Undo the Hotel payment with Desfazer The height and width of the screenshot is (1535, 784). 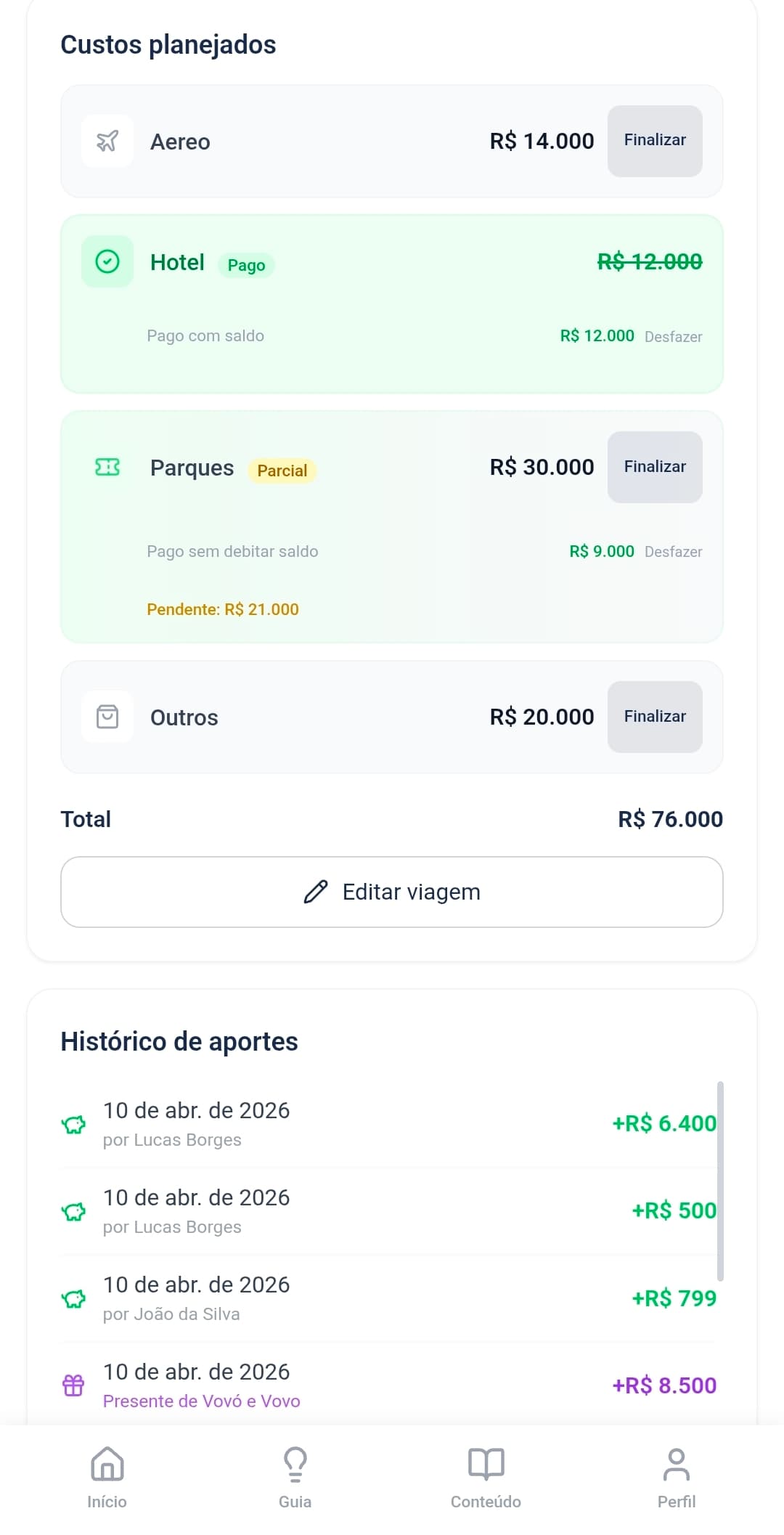pyautogui.click(x=673, y=337)
